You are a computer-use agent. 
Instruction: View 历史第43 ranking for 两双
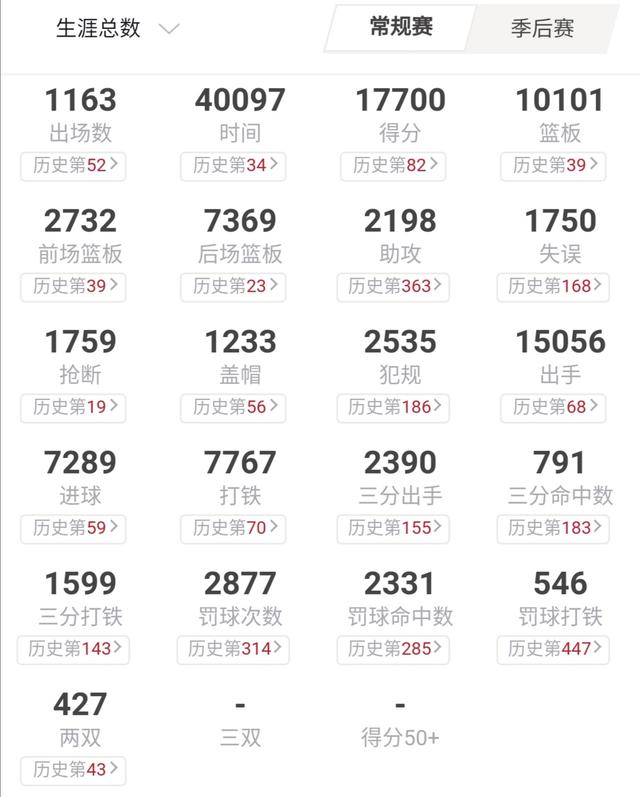point(73,770)
